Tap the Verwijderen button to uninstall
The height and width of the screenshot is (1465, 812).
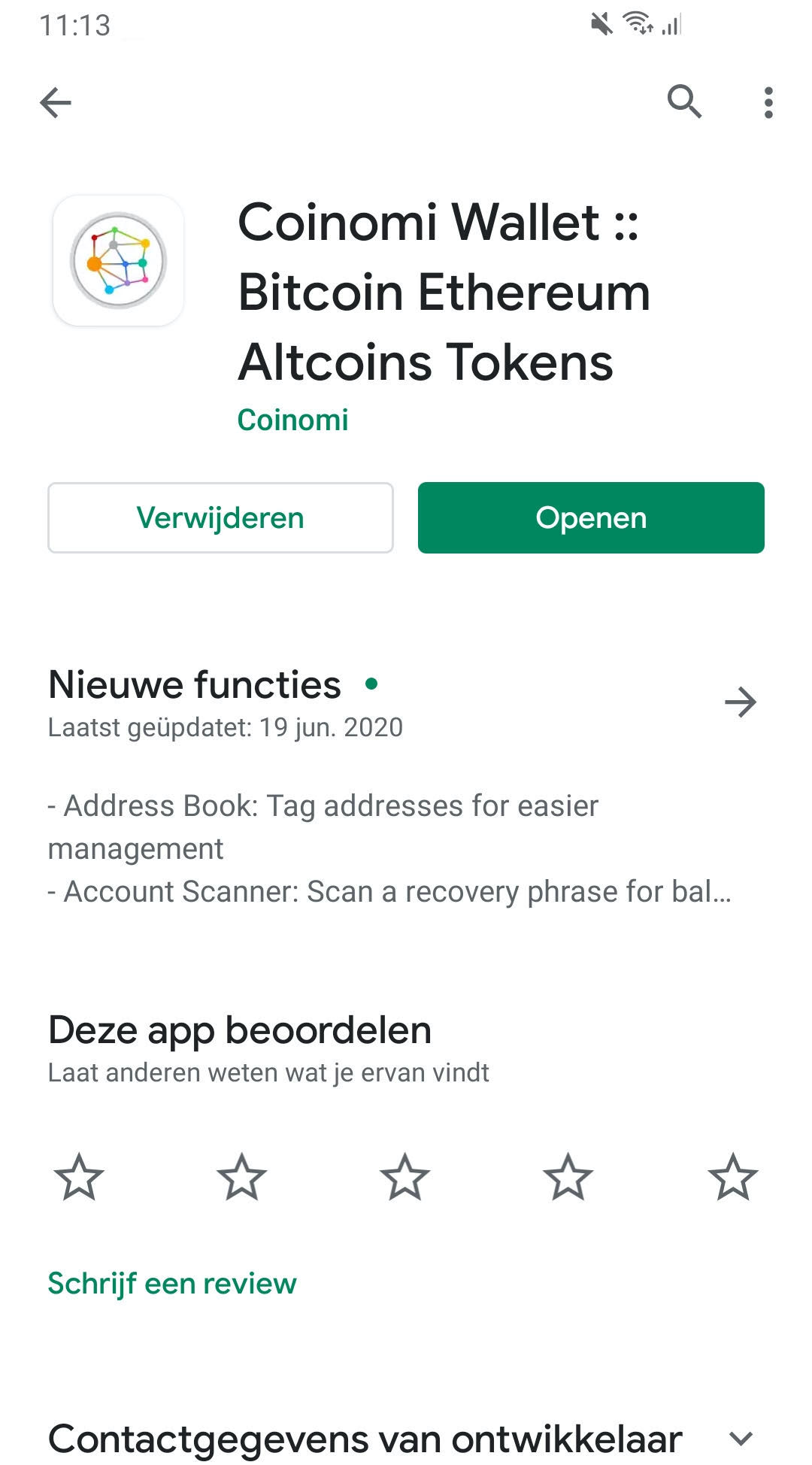coord(220,517)
